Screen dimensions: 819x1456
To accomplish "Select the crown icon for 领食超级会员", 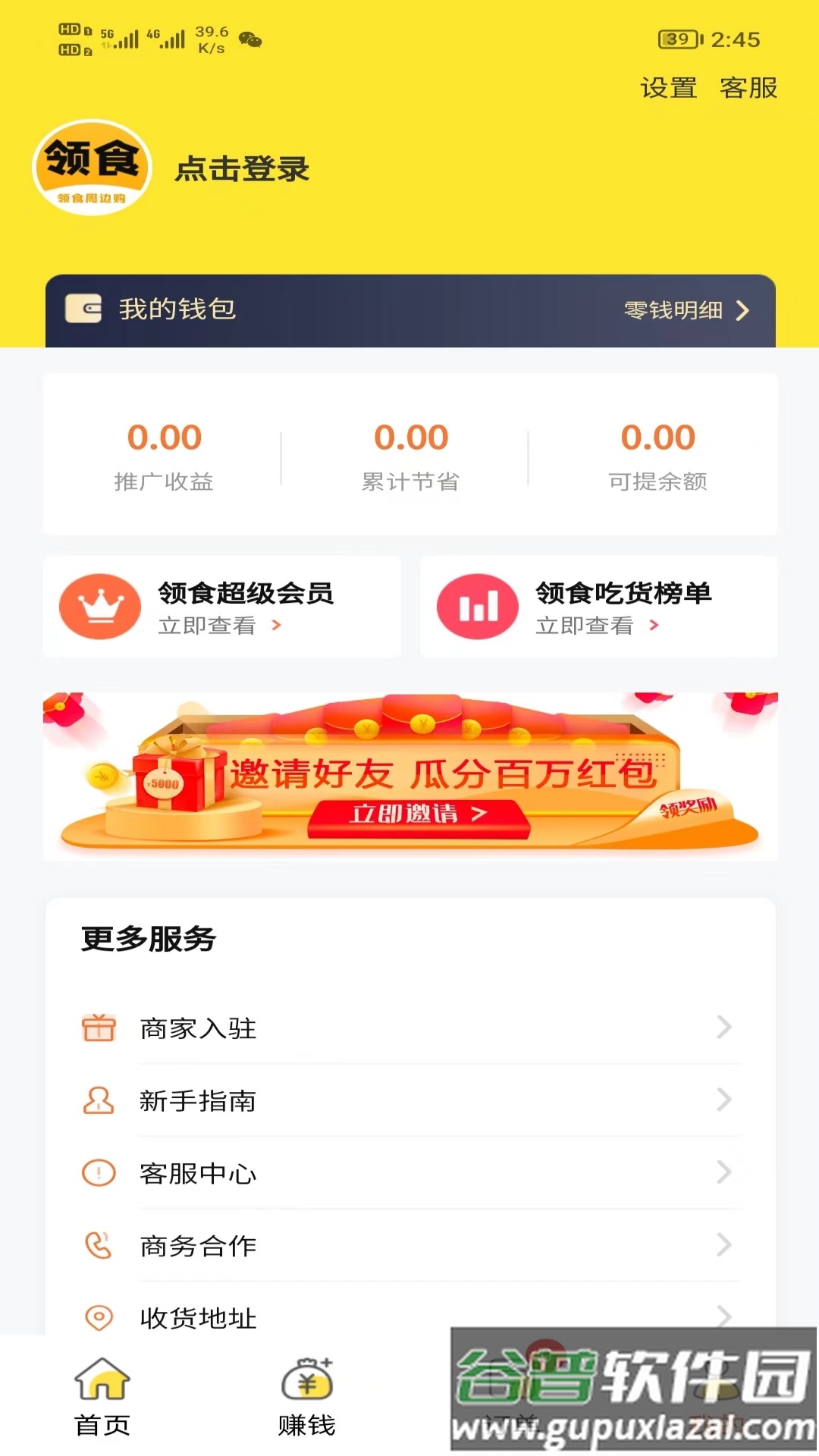I will pos(101,603).
